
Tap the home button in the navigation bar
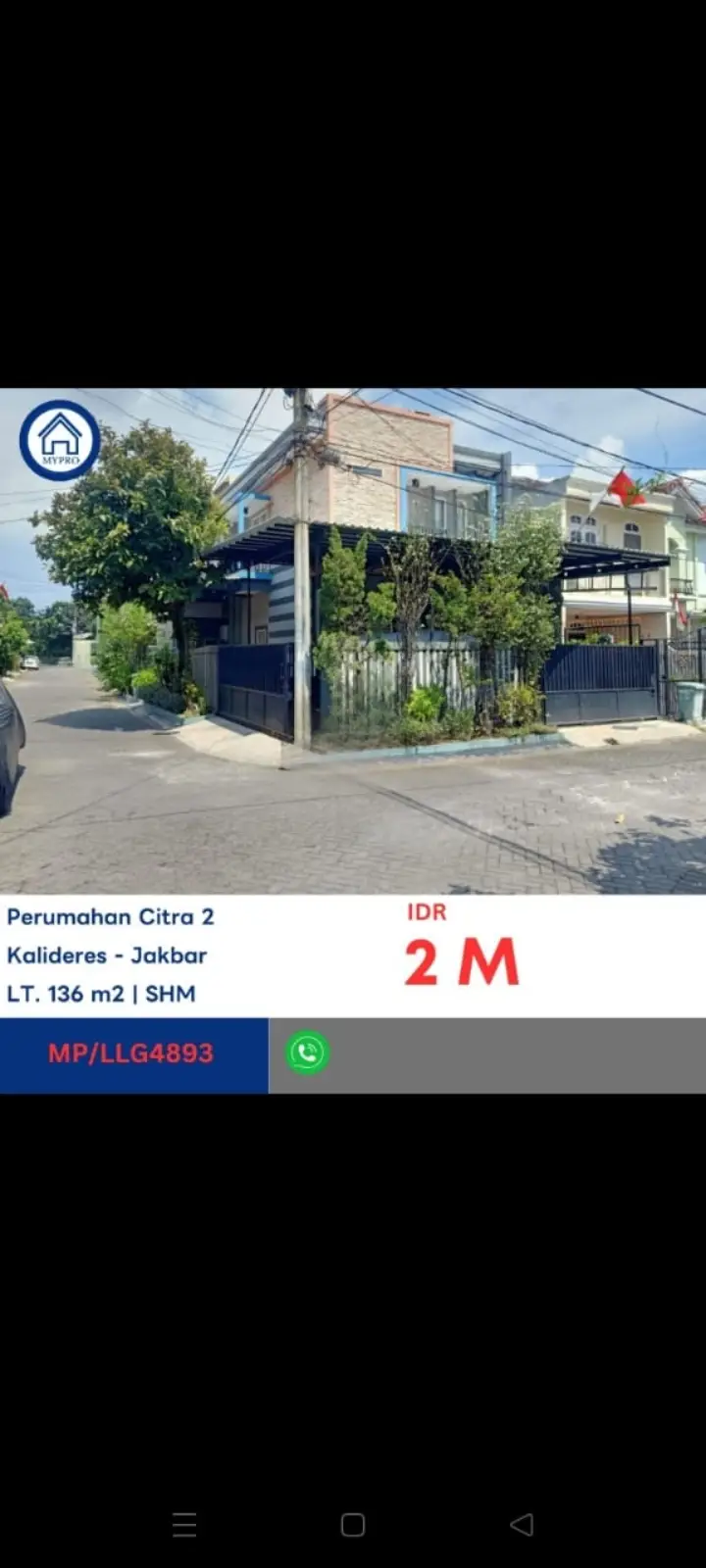click(x=353, y=1524)
